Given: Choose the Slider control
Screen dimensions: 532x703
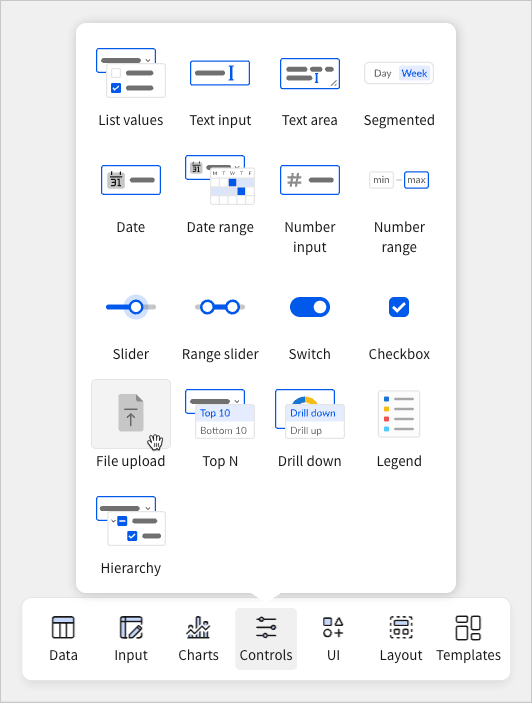Looking at the screenshot, I should pos(130,322).
